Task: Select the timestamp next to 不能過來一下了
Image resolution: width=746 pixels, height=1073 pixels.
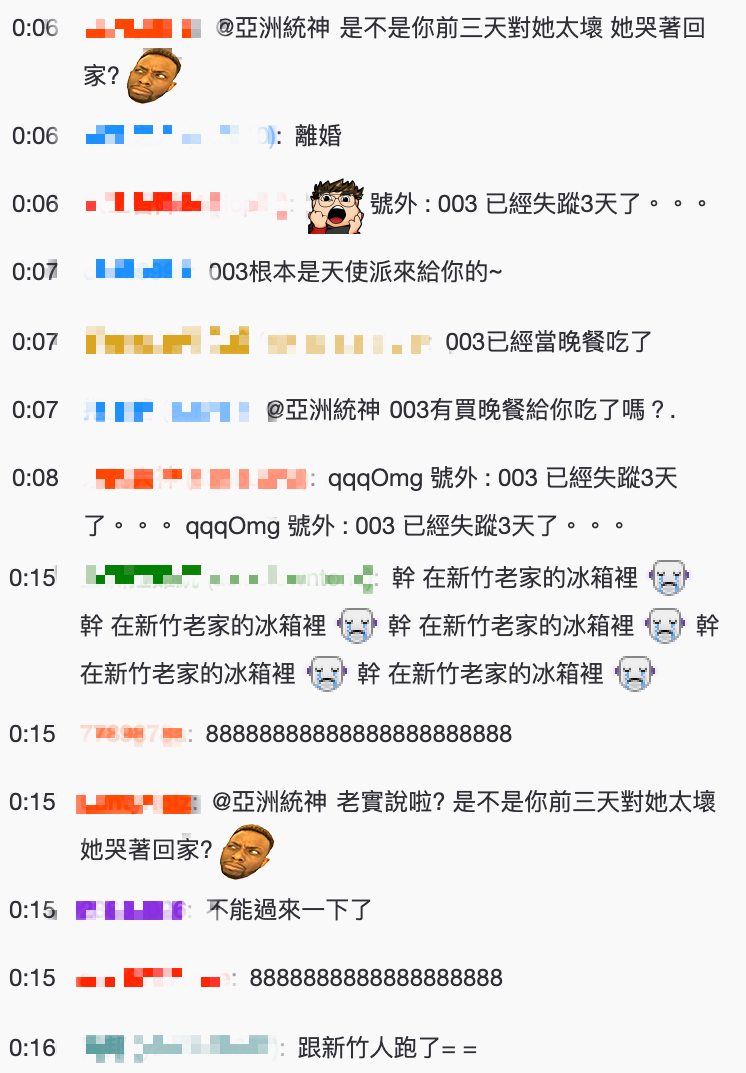Action: pos(33,910)
